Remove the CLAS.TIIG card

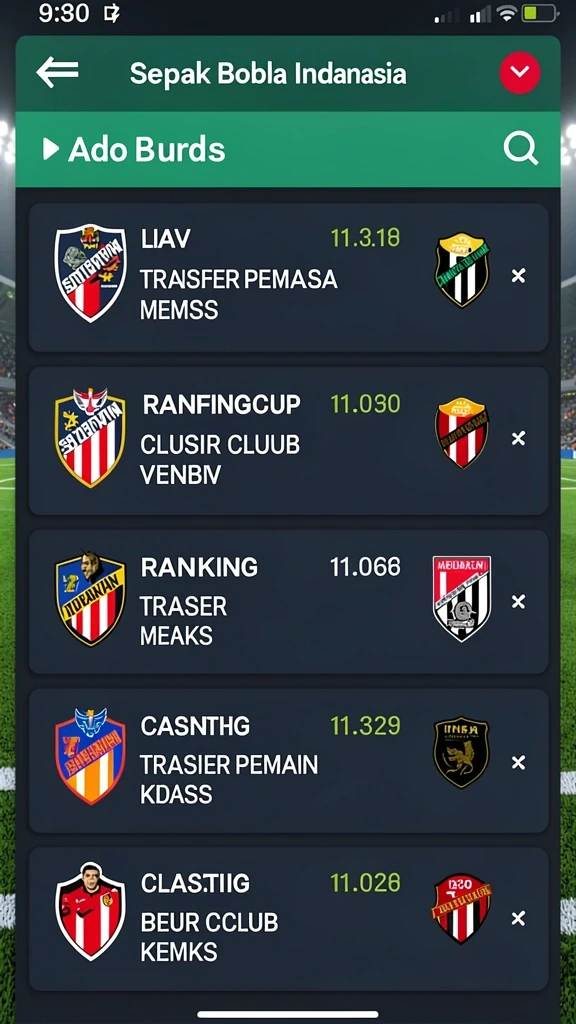pyautogui.click(x=519, y=919)
